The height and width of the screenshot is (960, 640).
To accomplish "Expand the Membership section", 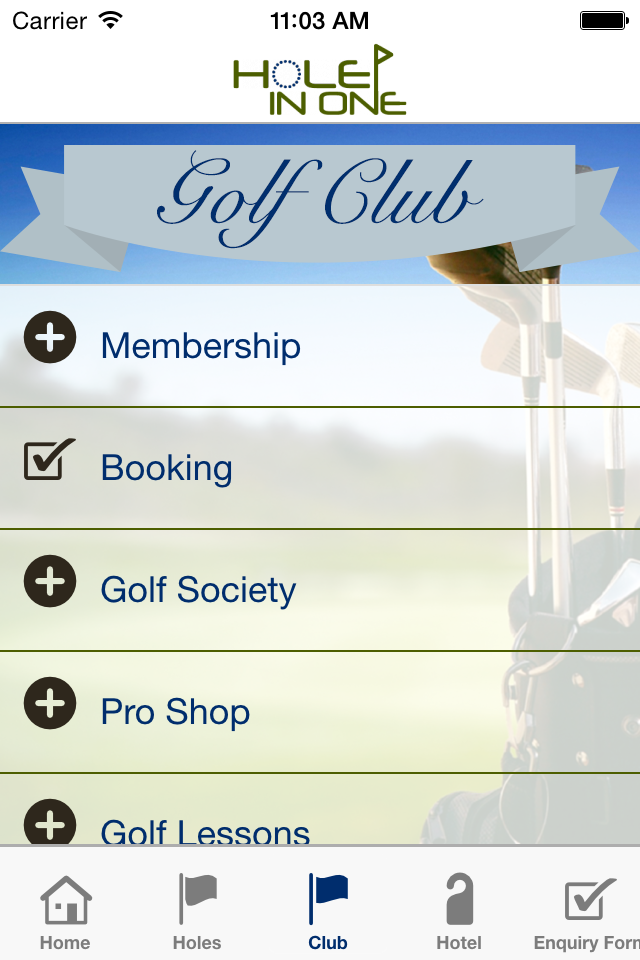I will pyautogui.click(x=50, y=337).
